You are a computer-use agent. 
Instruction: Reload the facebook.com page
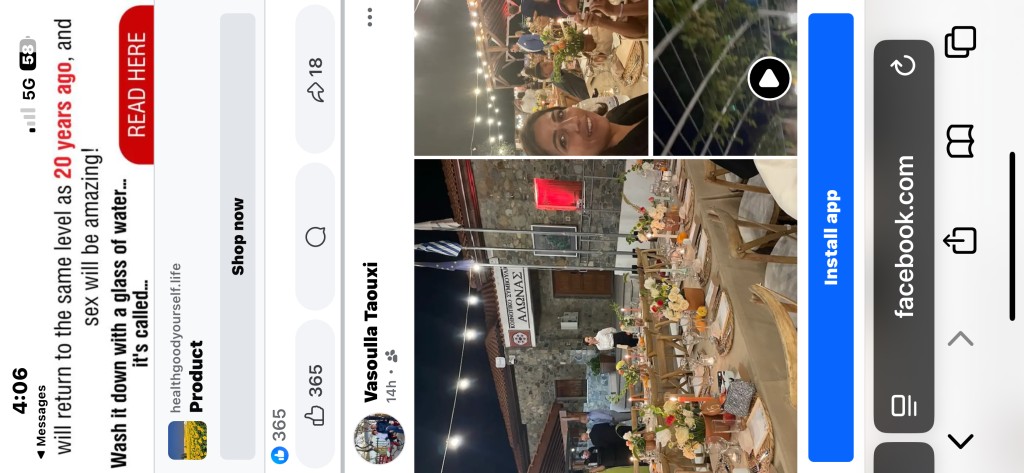coord(902,67)
